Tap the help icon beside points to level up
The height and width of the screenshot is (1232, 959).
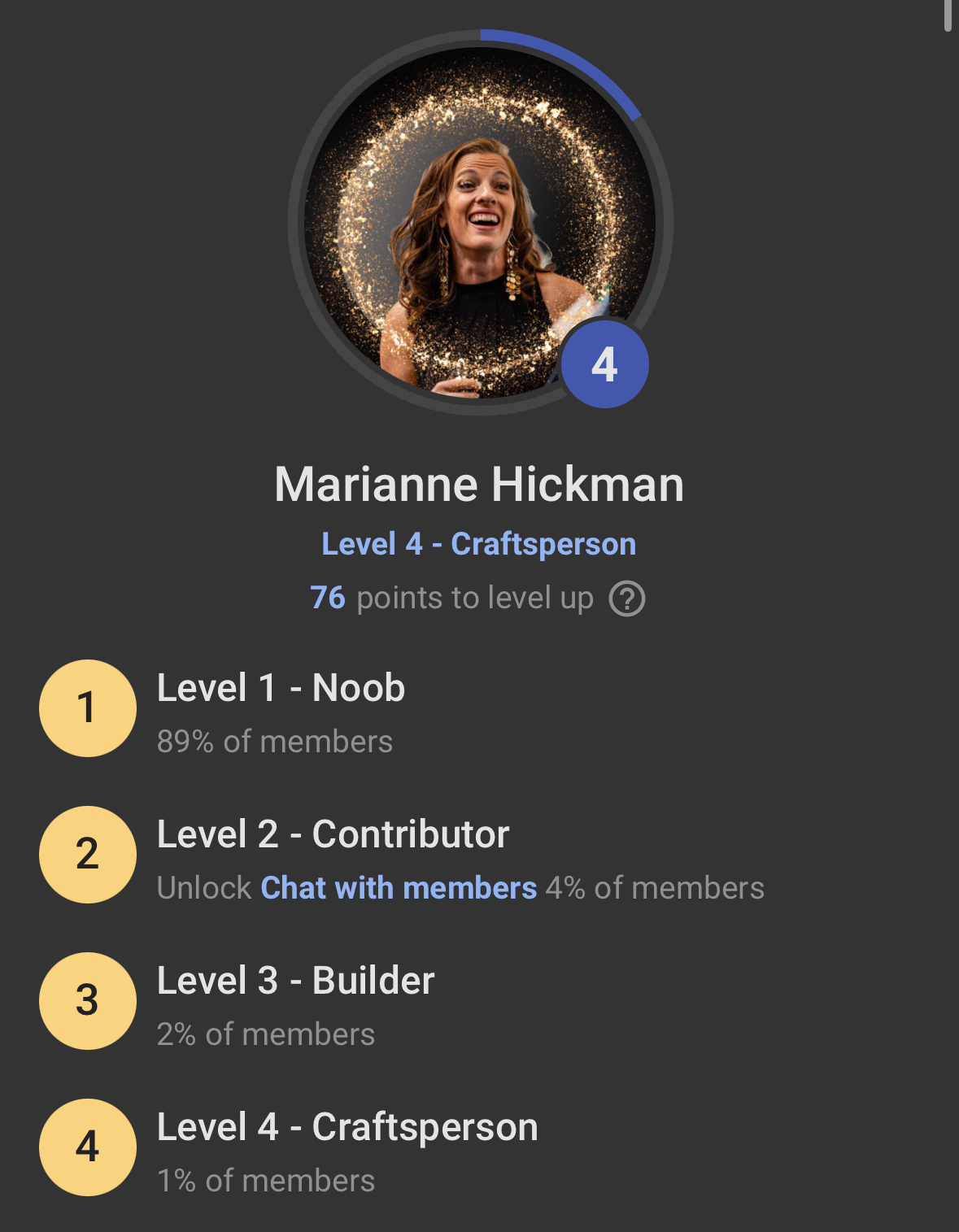627,599
